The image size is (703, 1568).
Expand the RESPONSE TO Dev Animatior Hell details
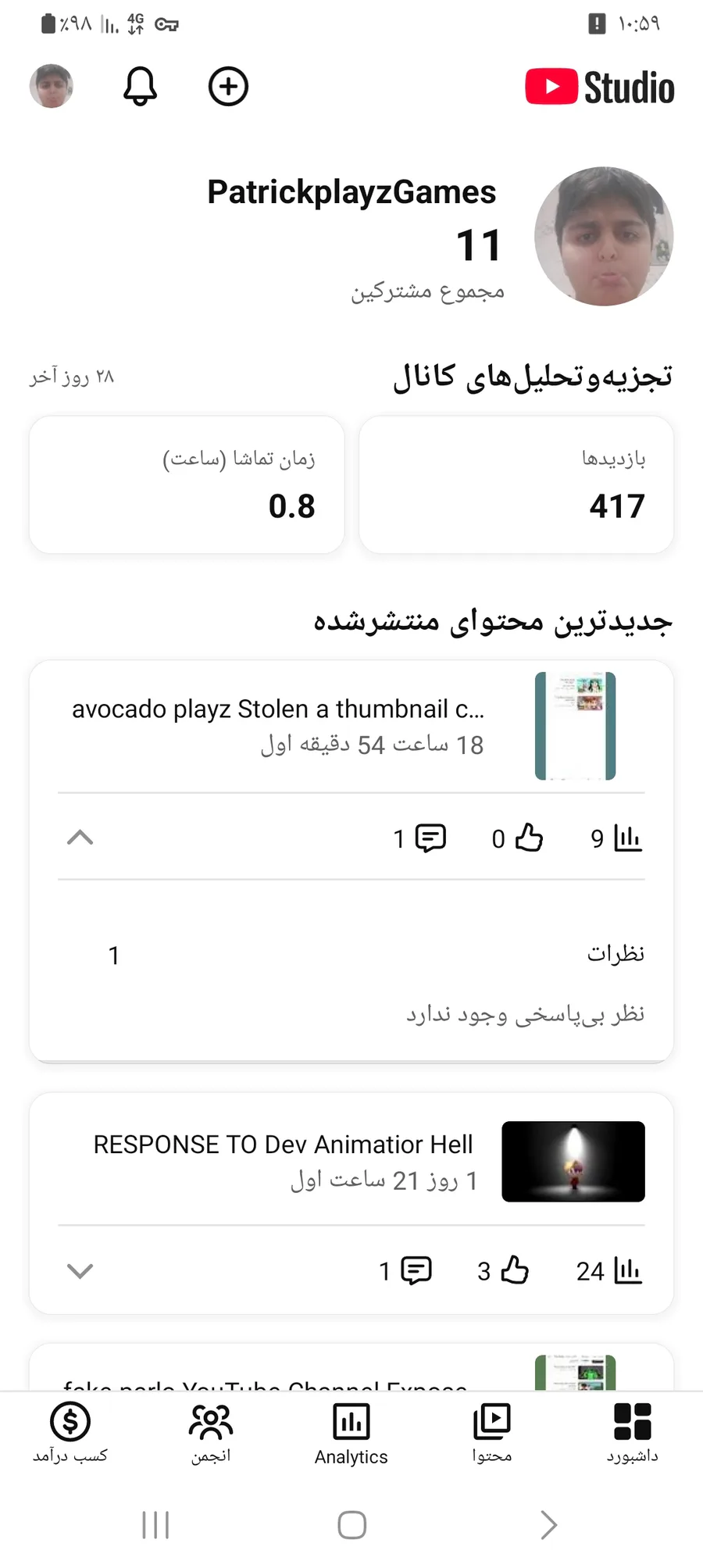pos(80,1271)
